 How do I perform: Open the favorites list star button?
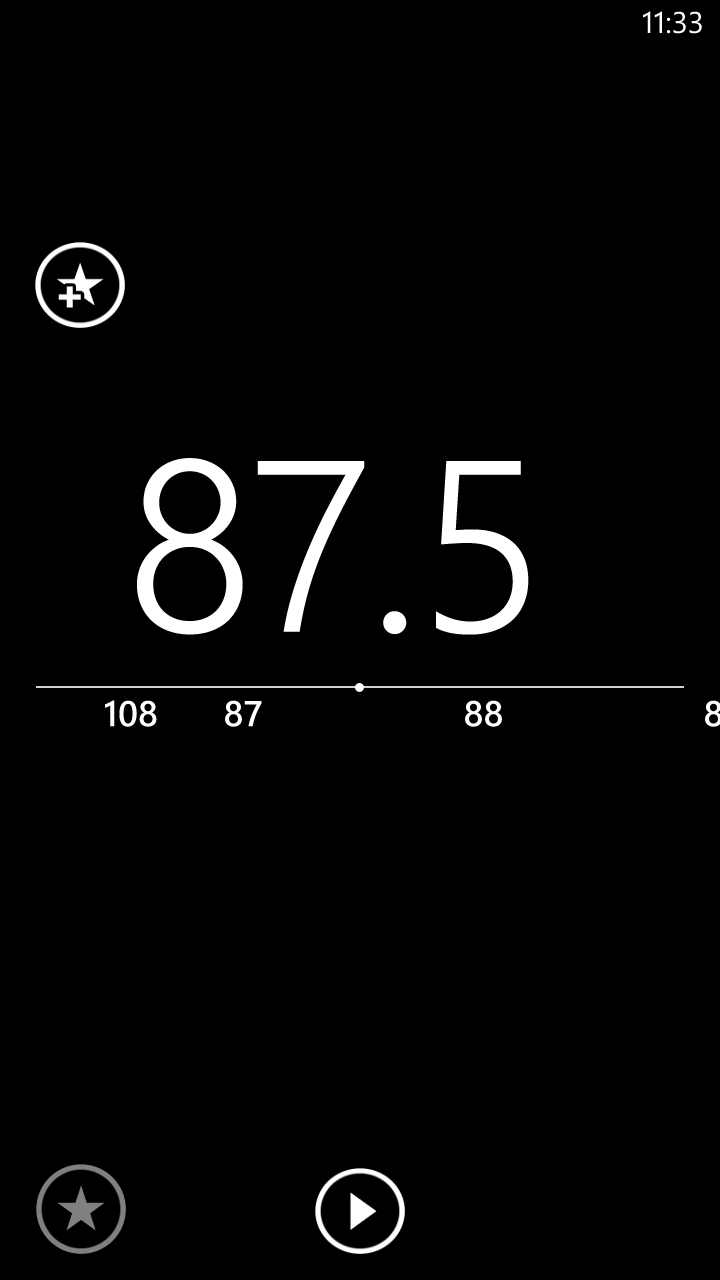tap(81, 1209)
